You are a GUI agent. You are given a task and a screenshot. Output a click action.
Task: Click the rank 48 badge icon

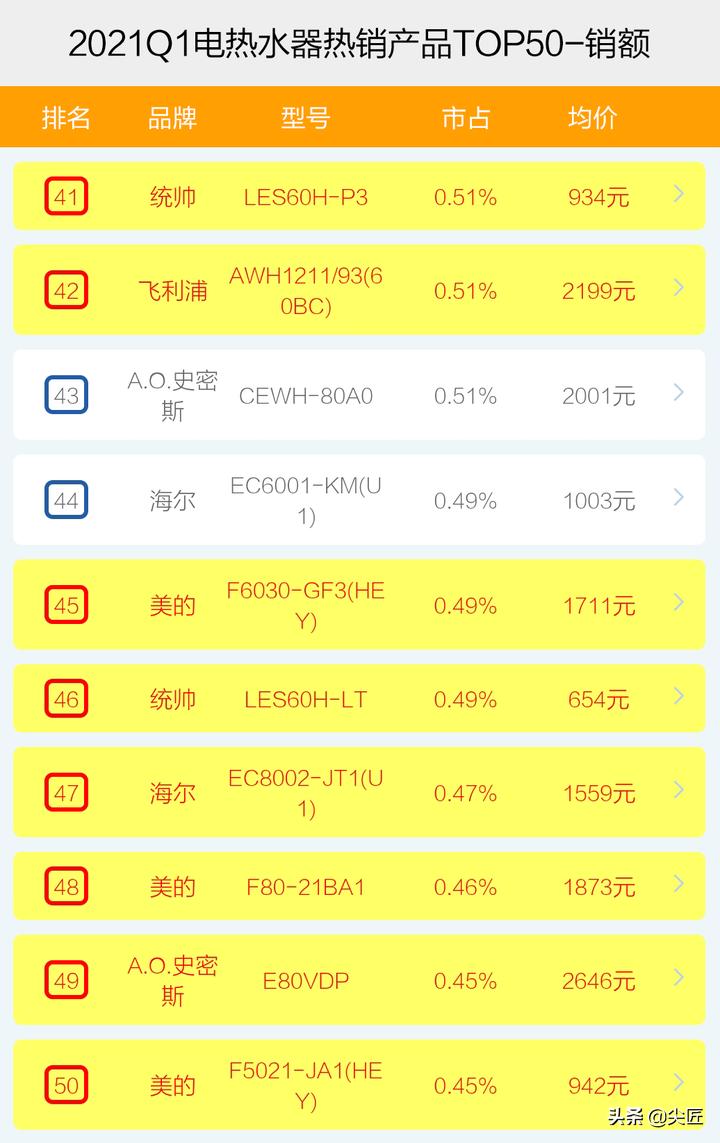click(x=65, y=886)
